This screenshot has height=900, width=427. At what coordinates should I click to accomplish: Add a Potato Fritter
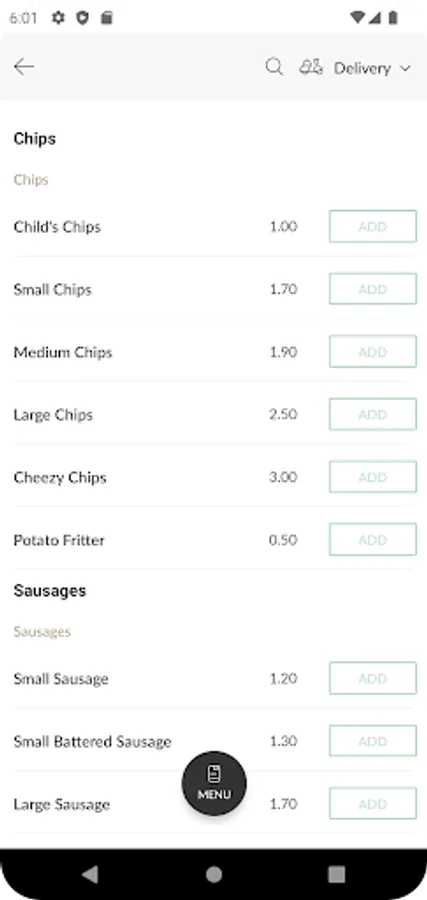point(372,539)
